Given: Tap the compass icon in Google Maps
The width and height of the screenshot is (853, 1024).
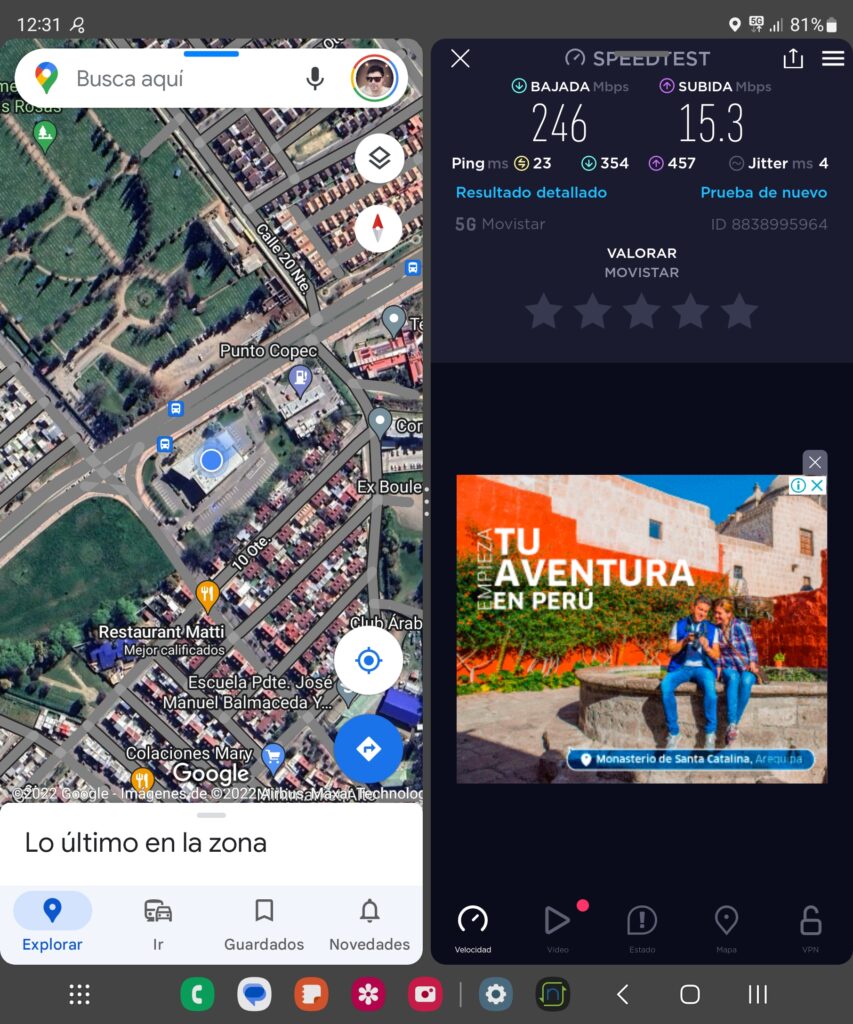Looking at the screenshot, I should coord(379,228).
